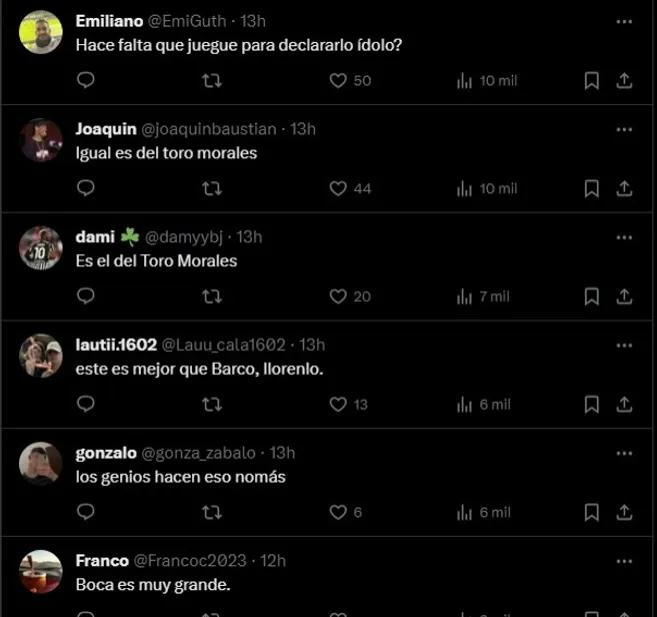This screenshot has width=657, height=617.
Task: Open the more options on gonzalo's tweet
Action: pyautogui.click(x=624, y=453)
